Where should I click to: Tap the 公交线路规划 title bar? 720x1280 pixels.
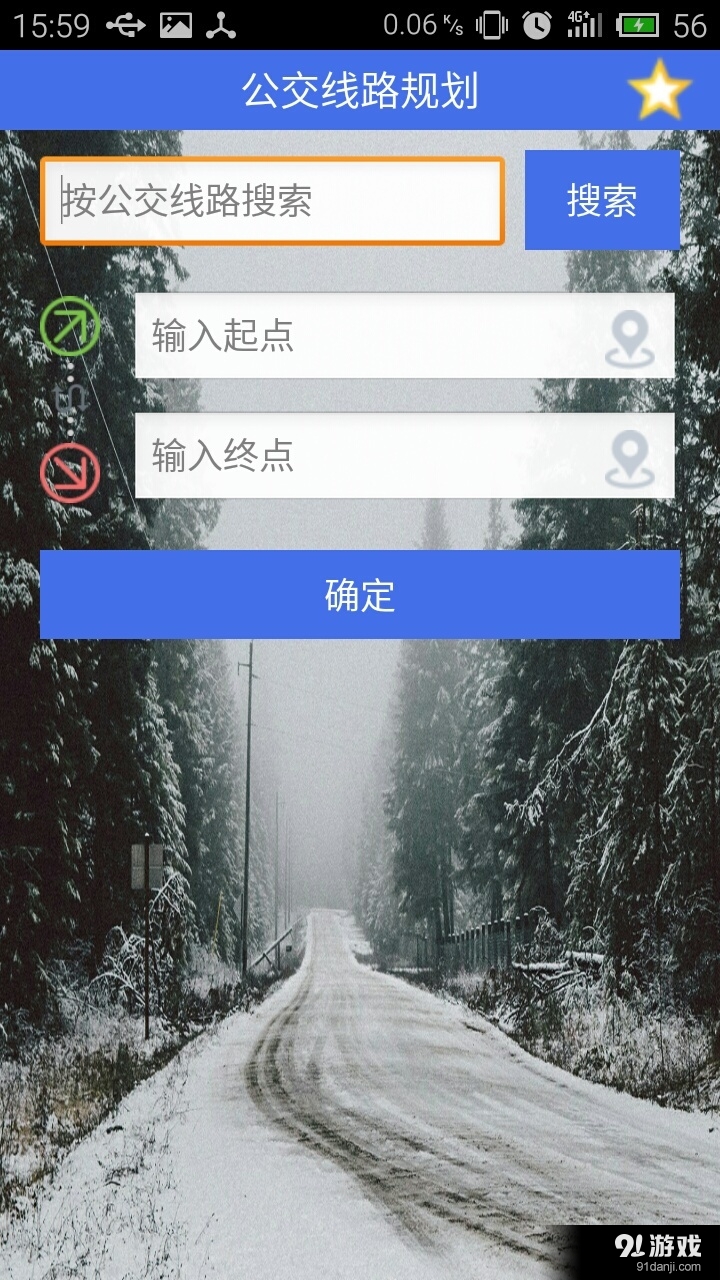tap(360, 89)
